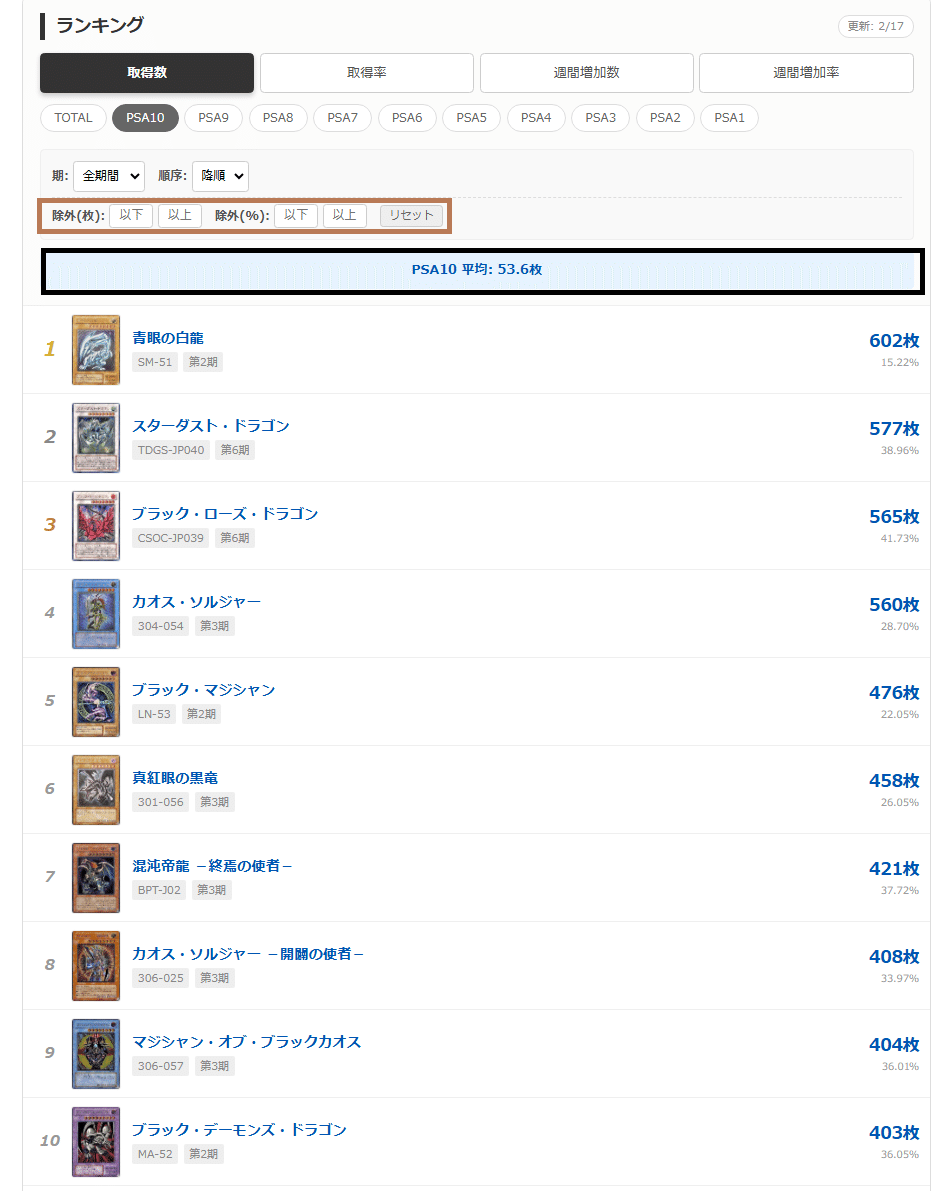Switch to the 週間増加数 tab
The image size is (949, 1191).
[x=586, y=73]
